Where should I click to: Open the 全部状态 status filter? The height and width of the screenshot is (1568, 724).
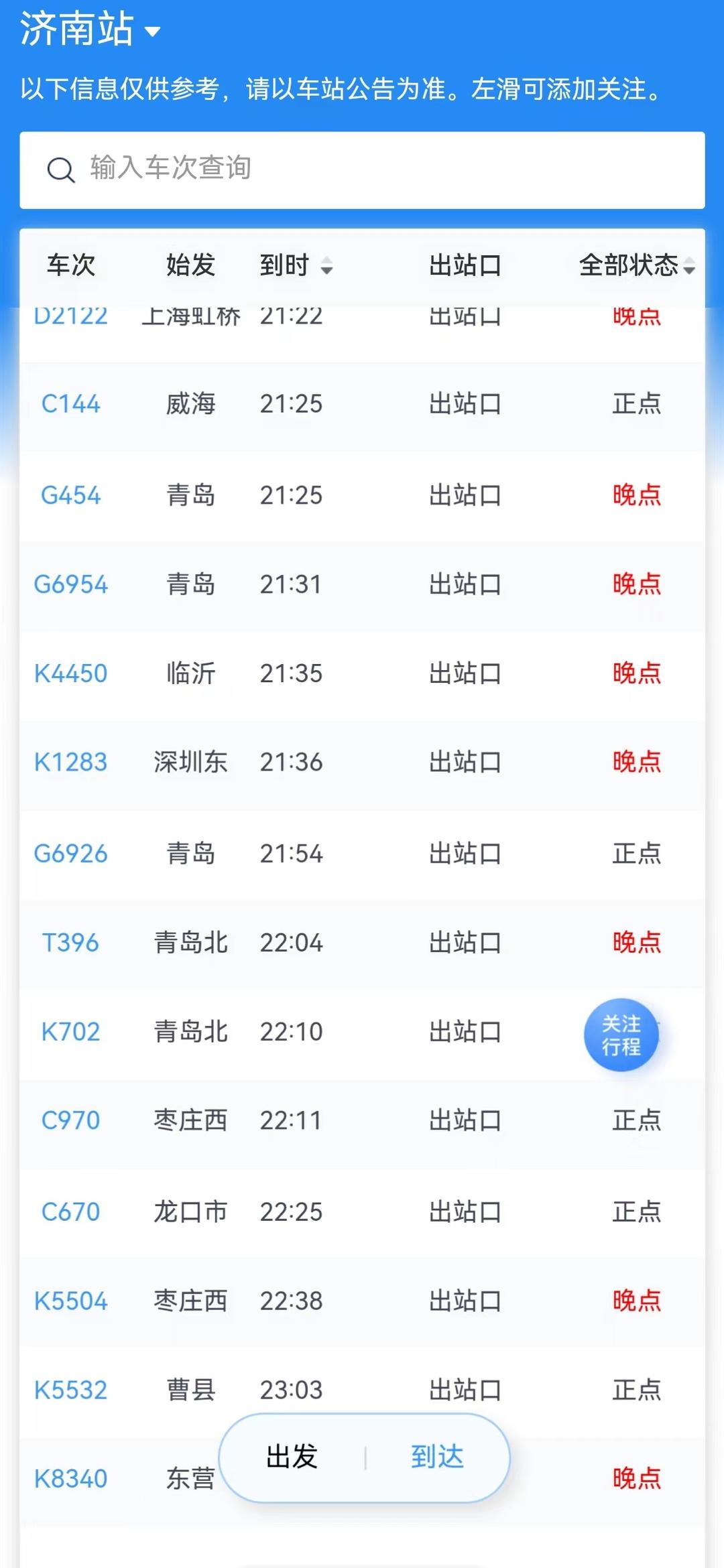pos(636,265)
